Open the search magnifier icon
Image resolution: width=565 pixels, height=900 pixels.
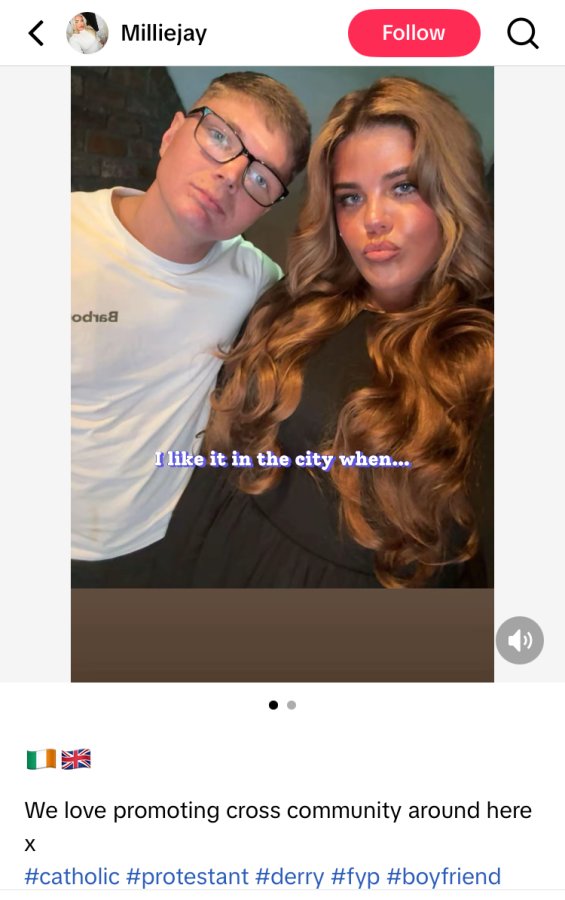click(523, 33)
